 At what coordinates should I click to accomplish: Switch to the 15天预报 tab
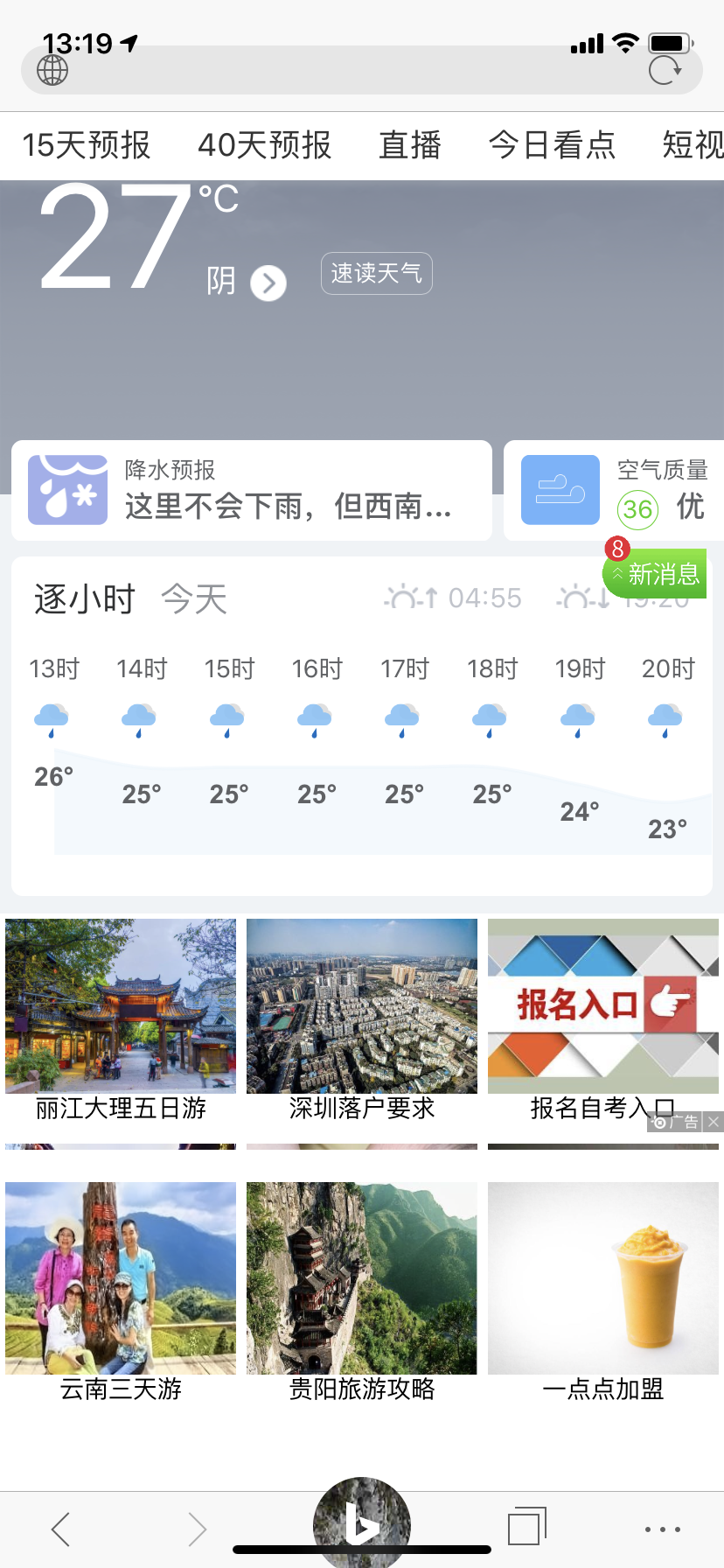click(x=87, y=145)
